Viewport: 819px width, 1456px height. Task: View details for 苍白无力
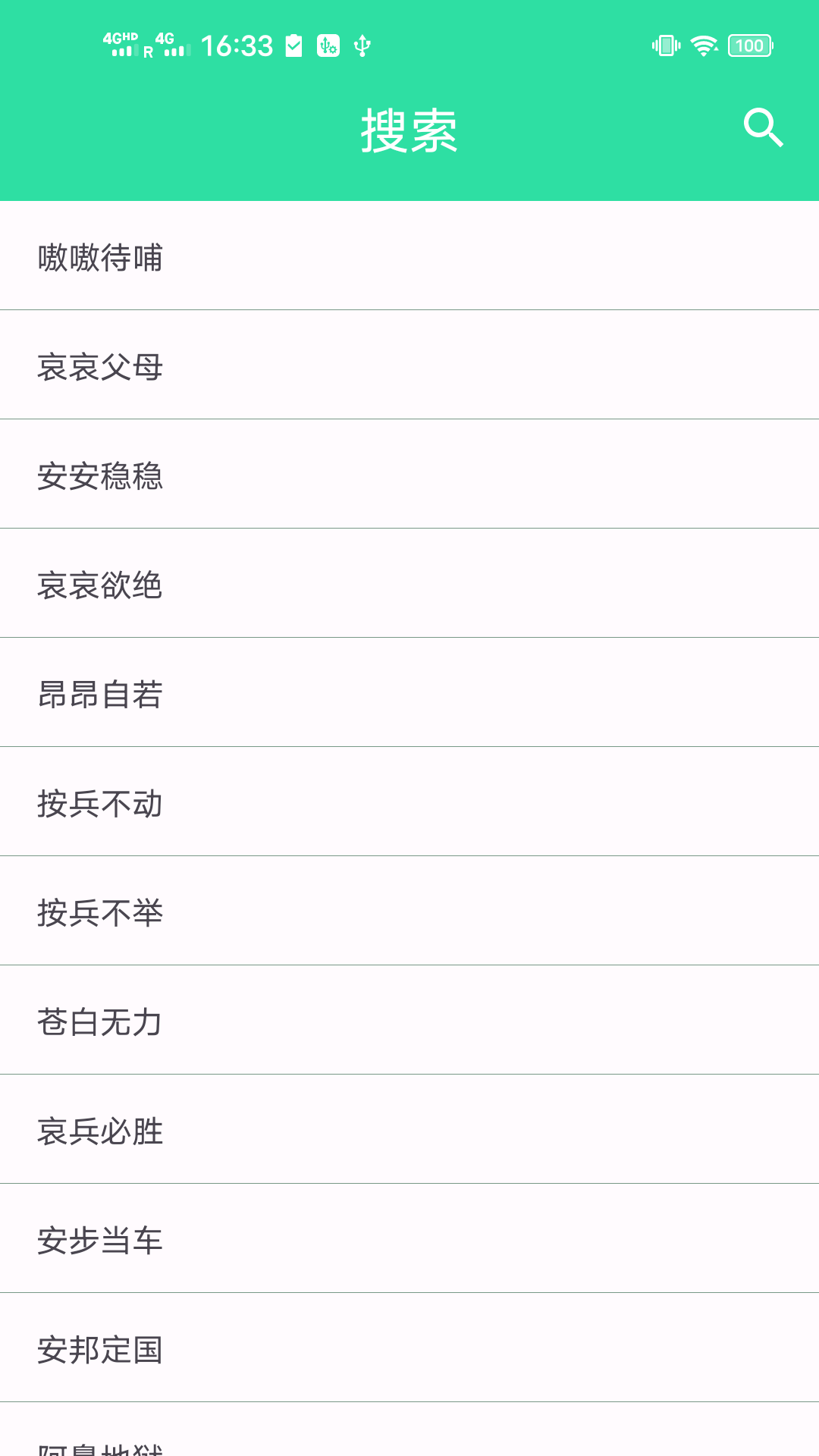click(x=100, y=1022)
